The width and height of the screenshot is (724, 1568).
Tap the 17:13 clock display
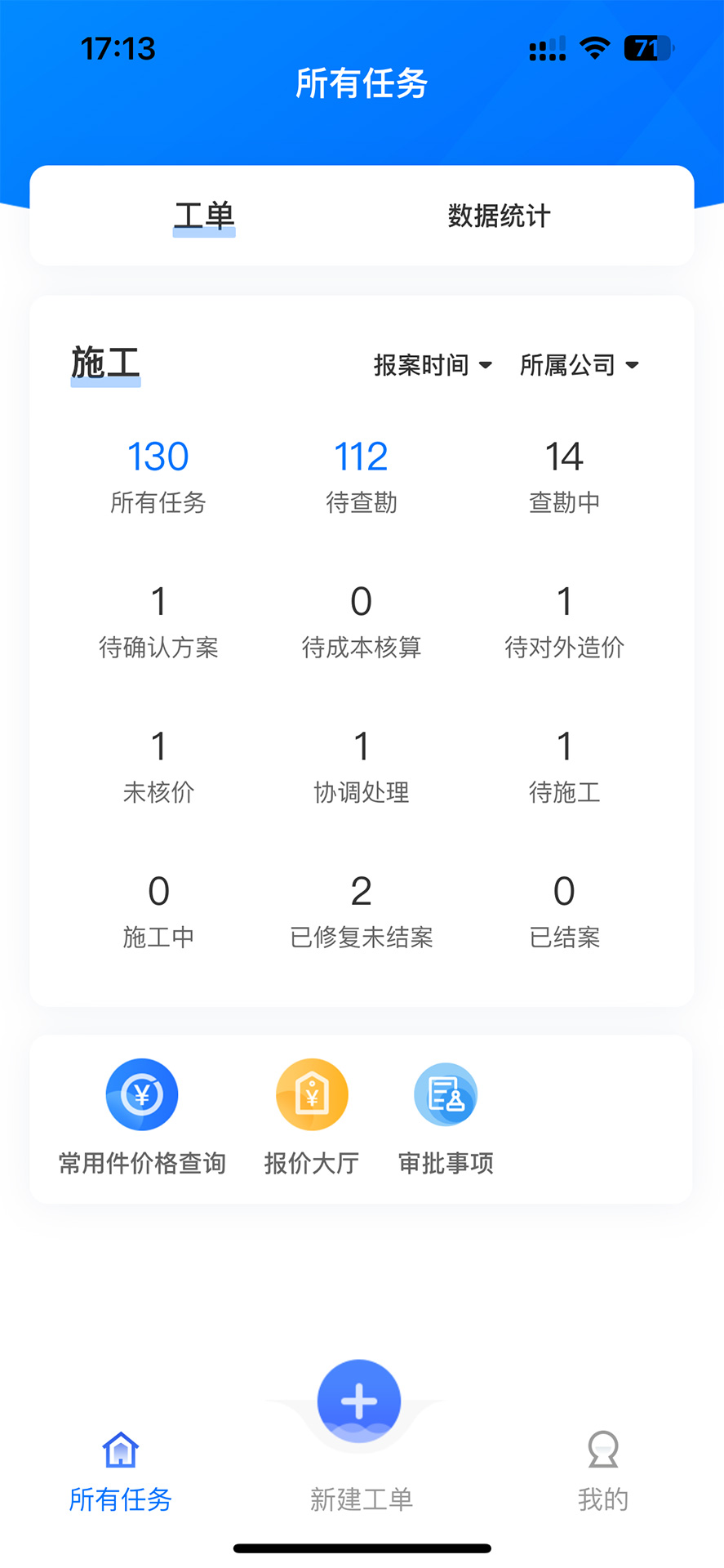point(119,49)
